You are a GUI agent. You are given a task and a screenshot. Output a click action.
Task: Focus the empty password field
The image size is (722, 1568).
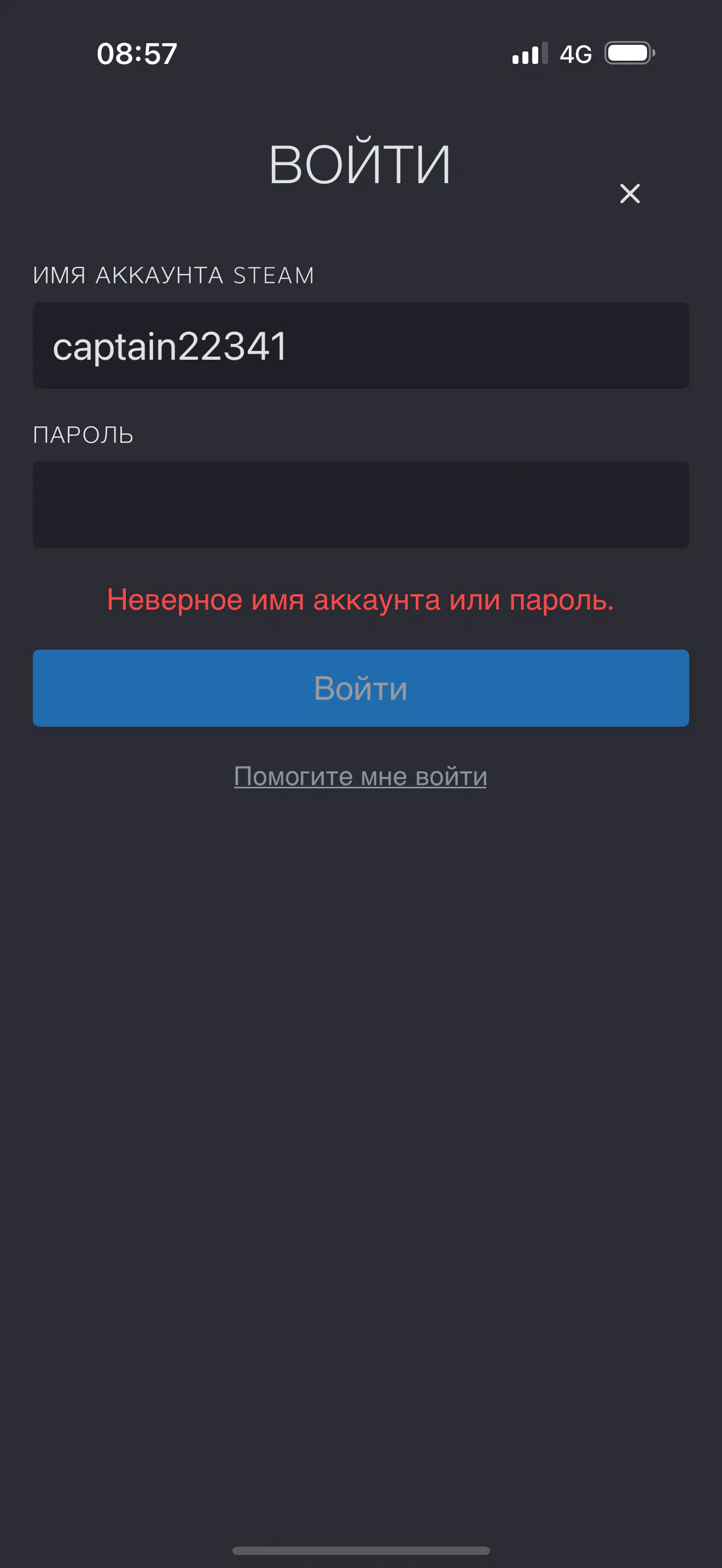point(361,505)
